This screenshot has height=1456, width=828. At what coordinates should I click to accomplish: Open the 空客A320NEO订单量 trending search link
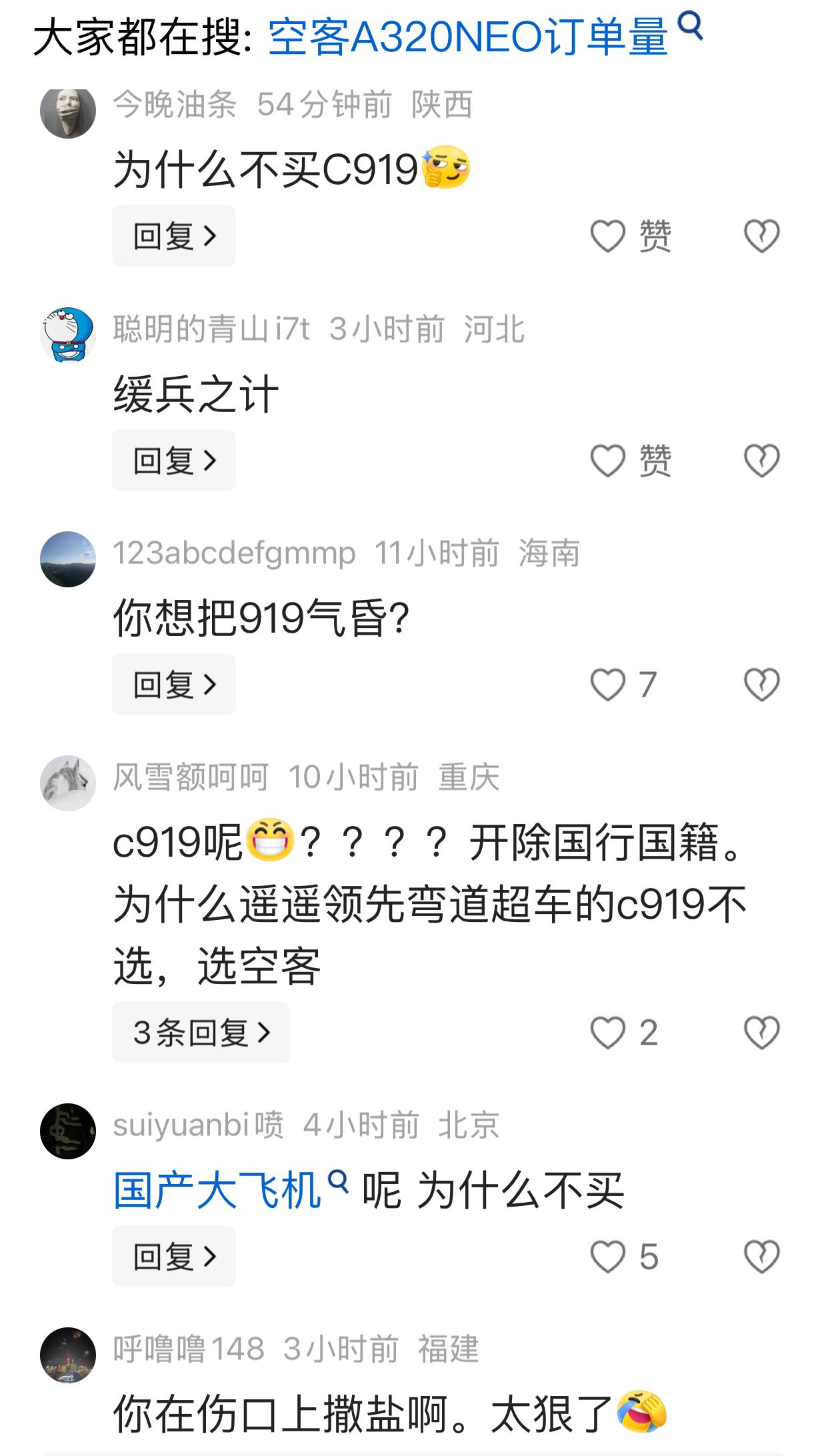pyautogui.click(x=470, y=32)
